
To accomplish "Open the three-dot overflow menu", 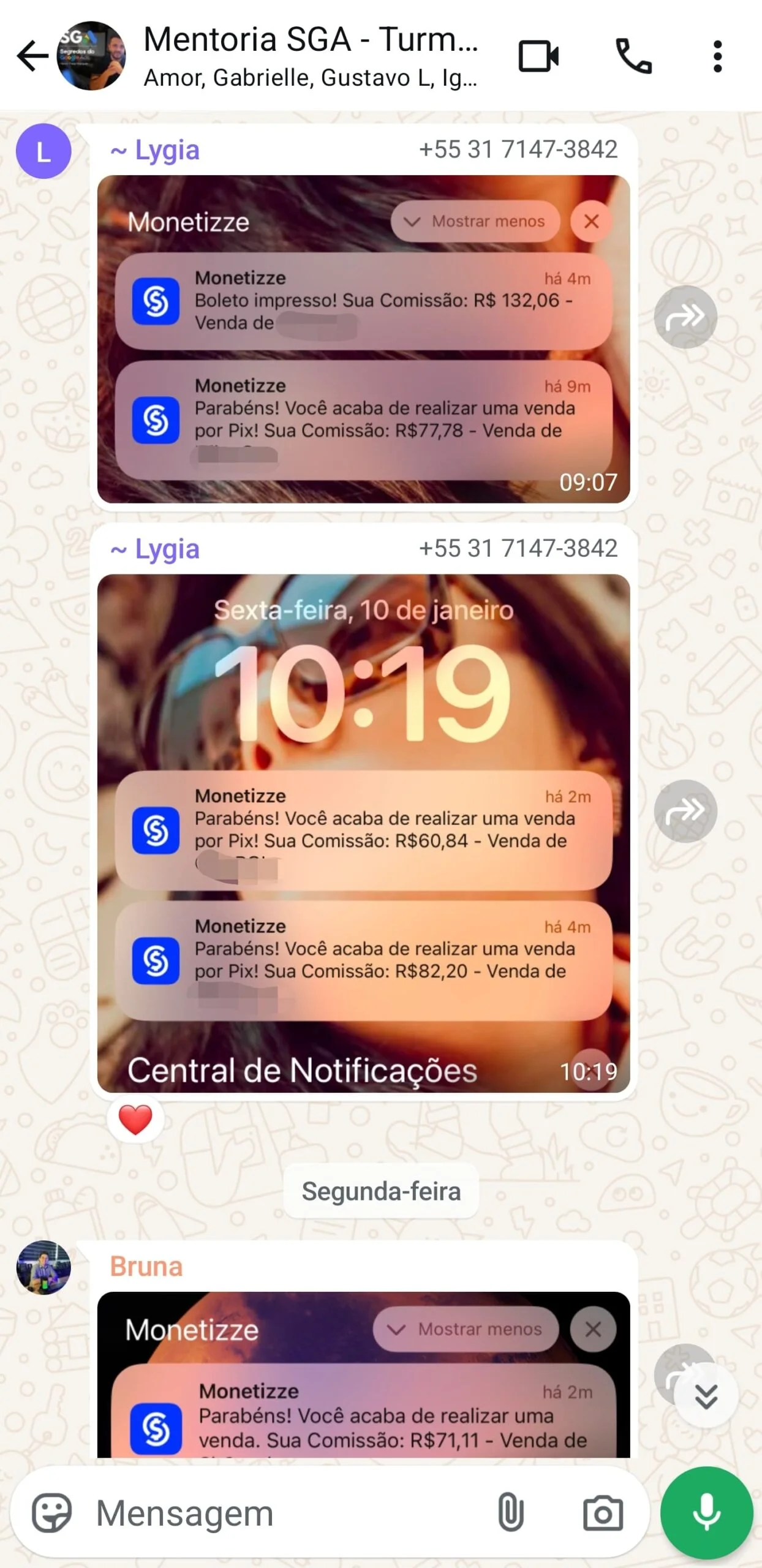I will (x=719, y=55).
